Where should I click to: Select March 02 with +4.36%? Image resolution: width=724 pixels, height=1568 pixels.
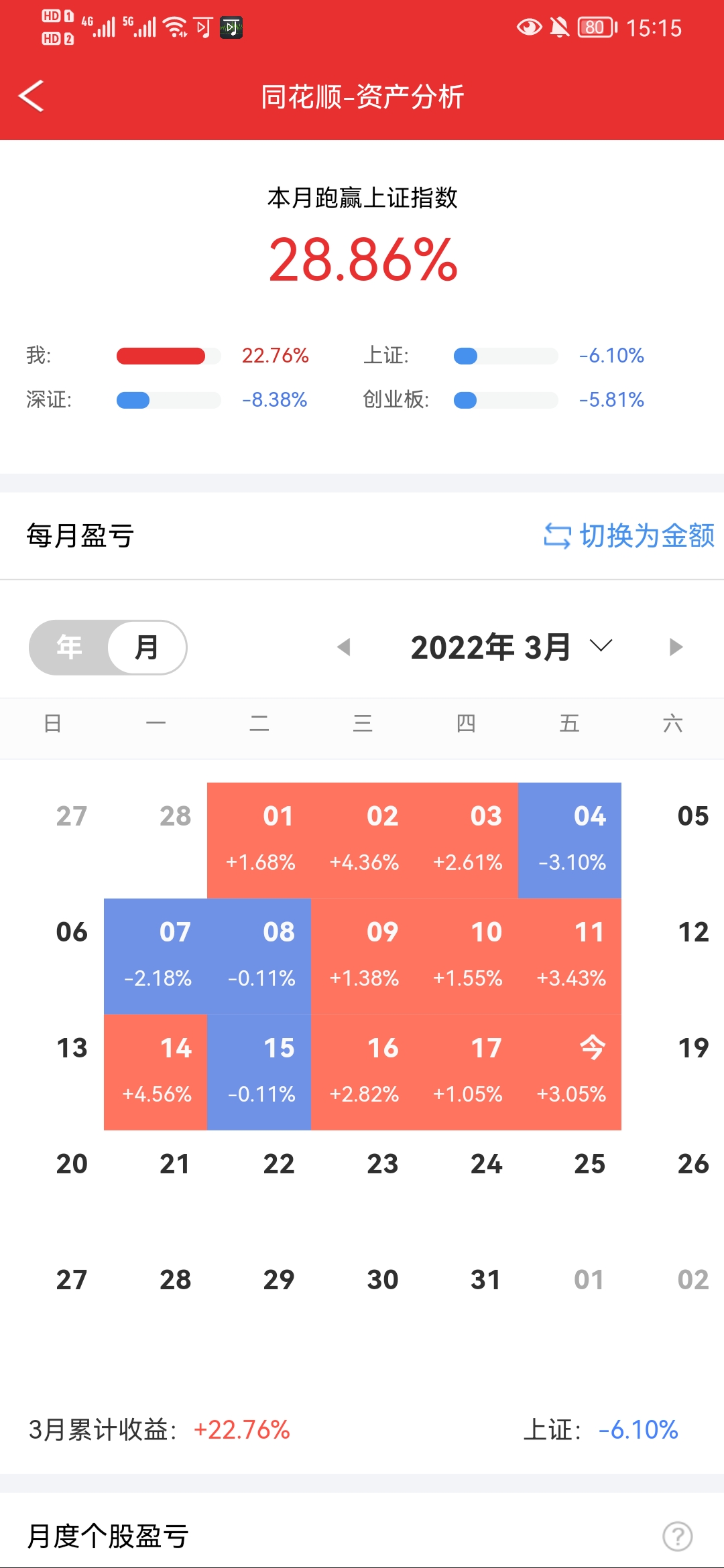click(363, 840)
